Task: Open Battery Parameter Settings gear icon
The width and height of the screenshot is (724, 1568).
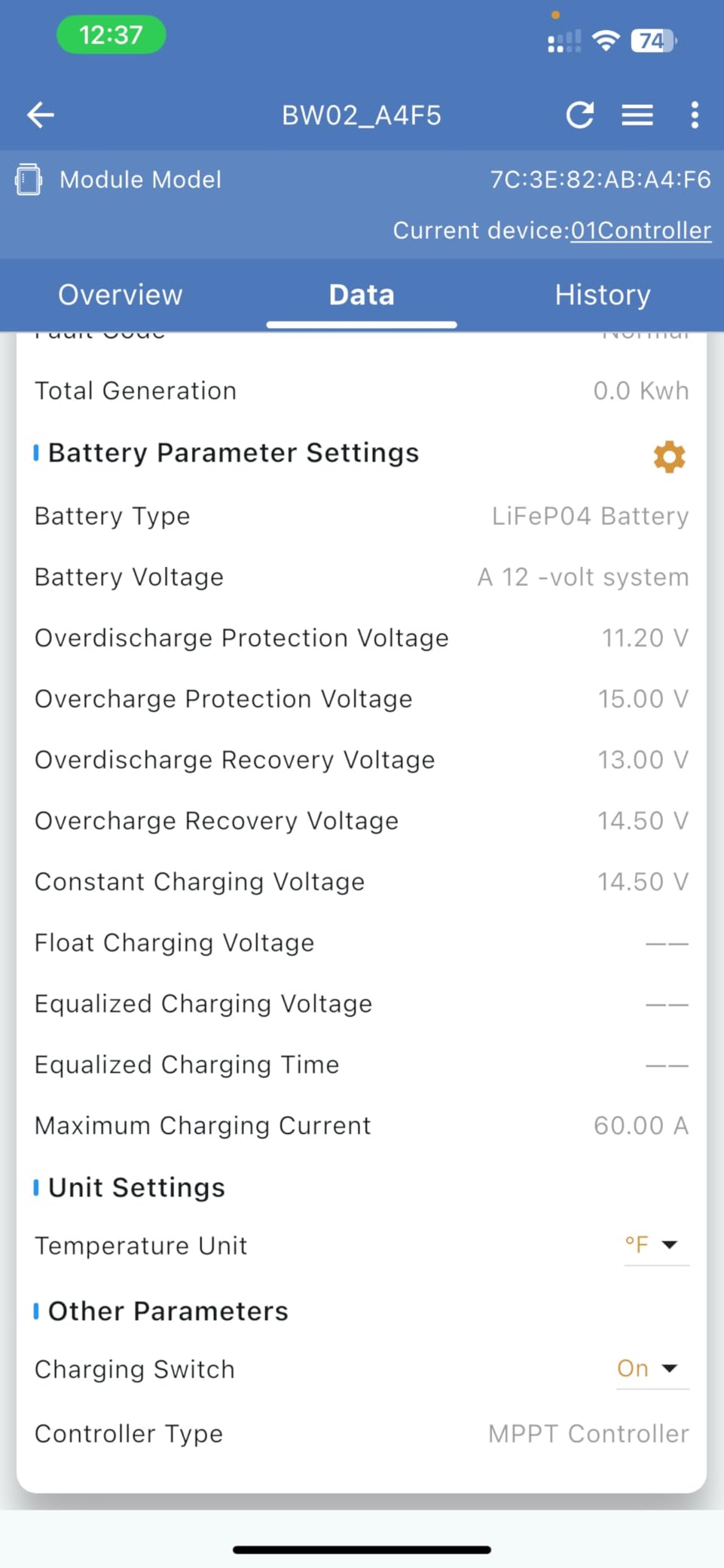Action: 668,456
